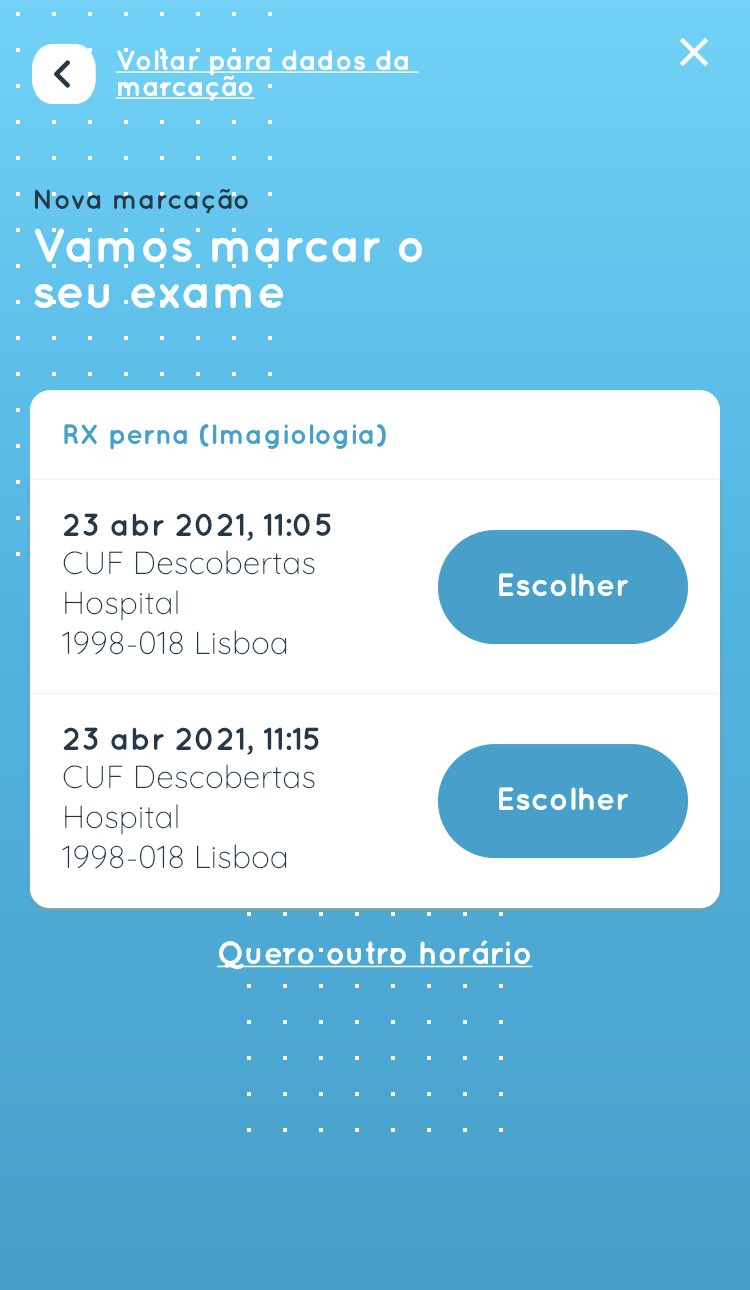Choose the 11:05 appointment slot
750x1290 pixels.
[562, 587]
